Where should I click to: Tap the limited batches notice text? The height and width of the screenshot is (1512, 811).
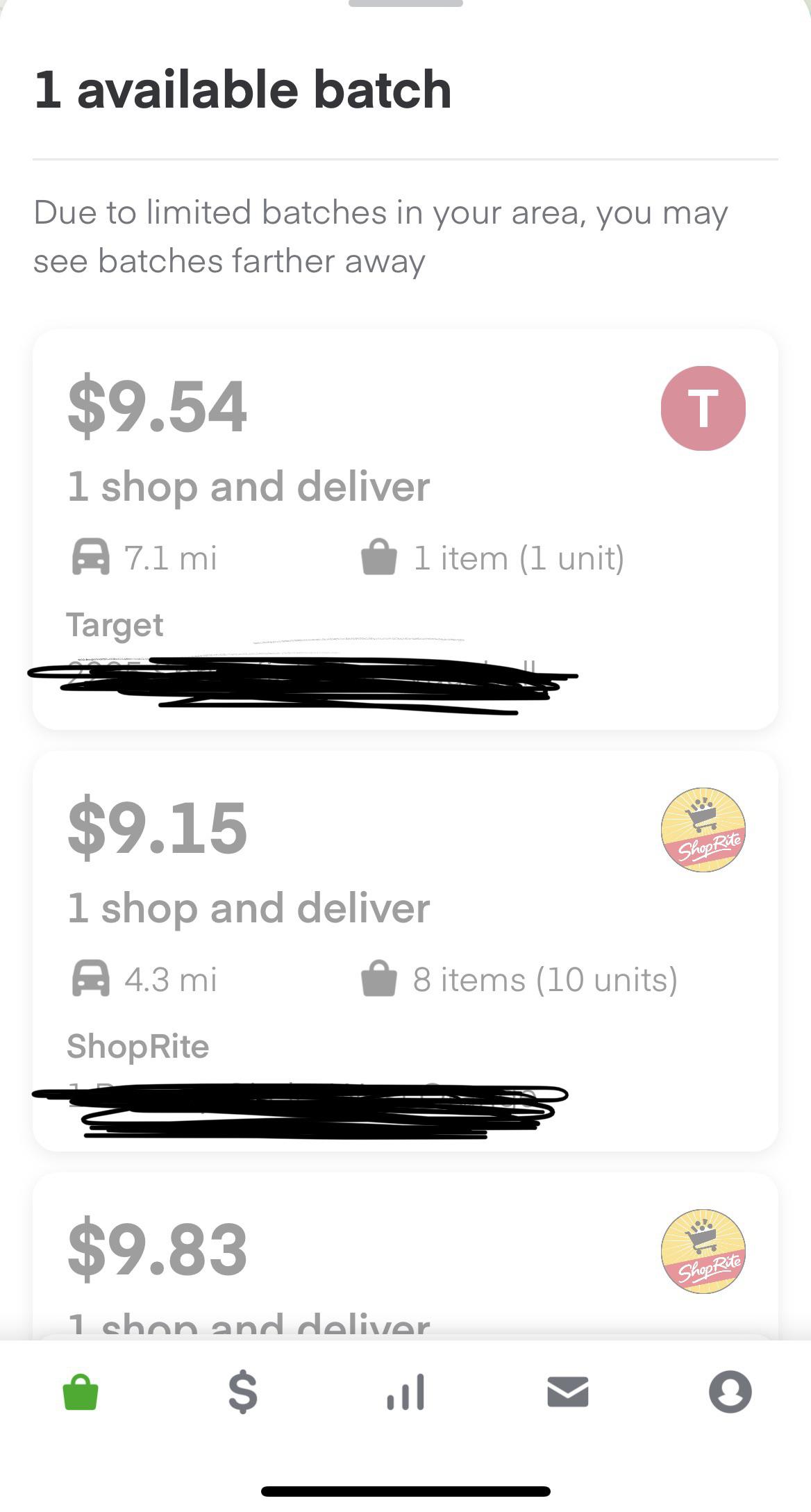[x=382, y=236]
